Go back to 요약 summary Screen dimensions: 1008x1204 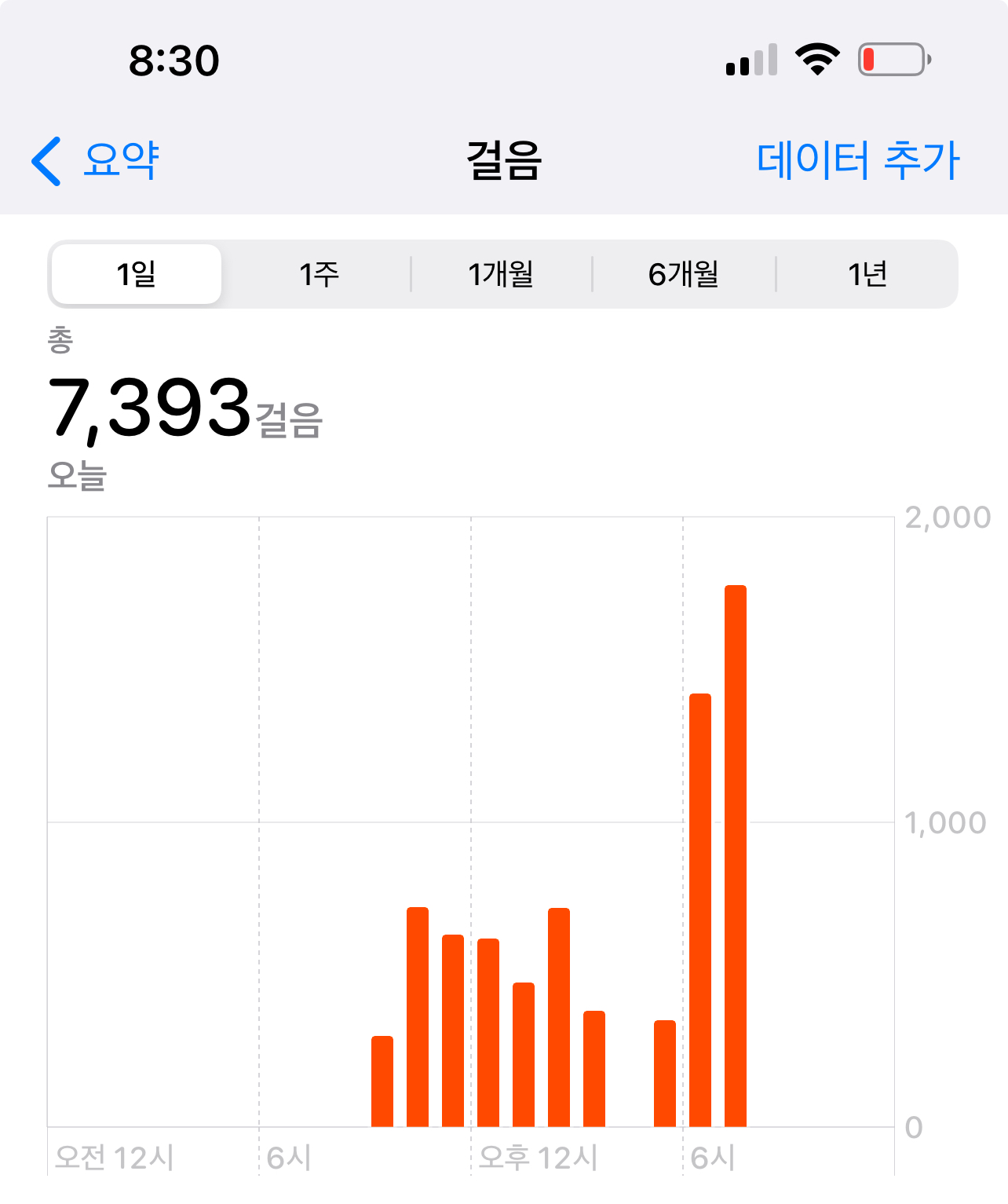click(x=96, y=161)
